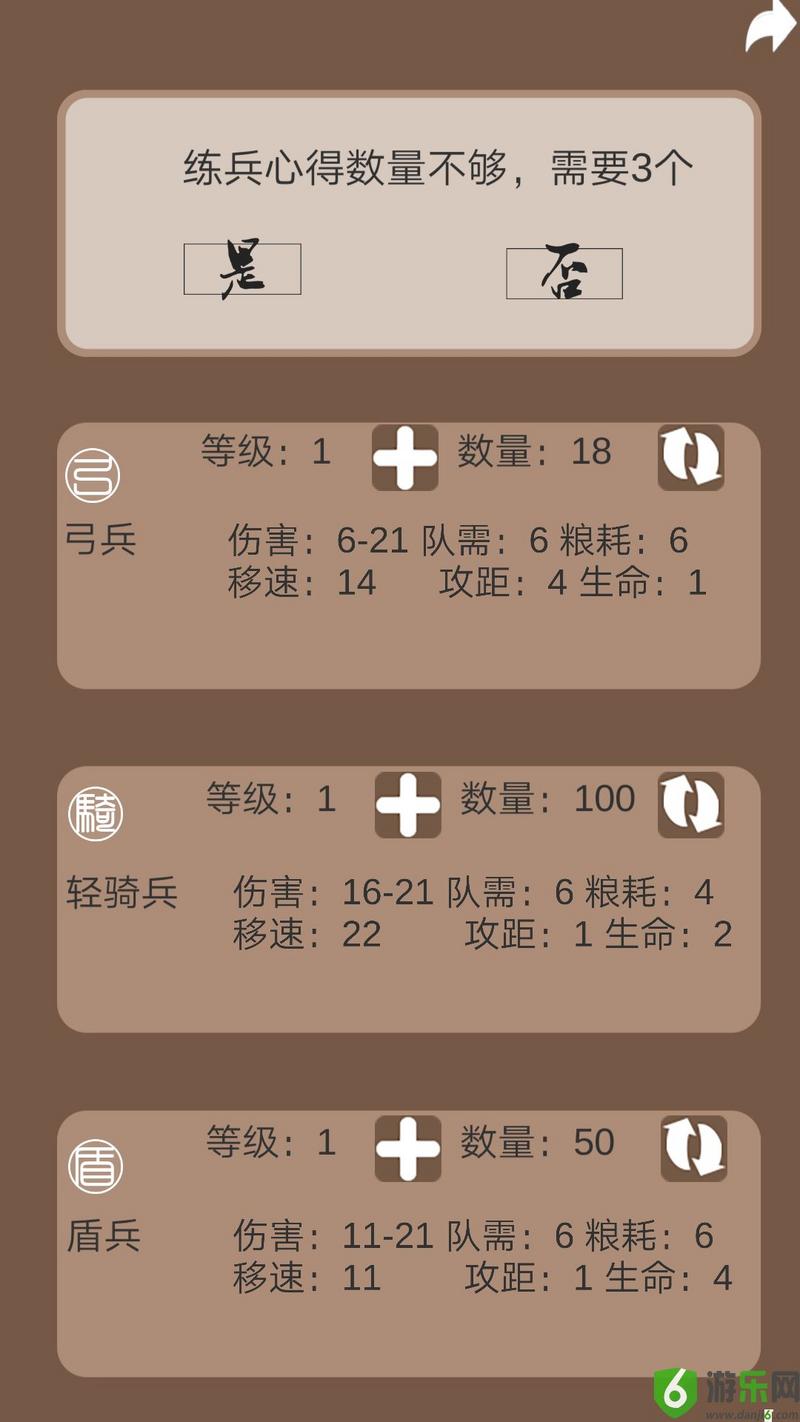The width and height of the screenshot is (800, 1422).
Task: Tap the return arrow icon
Action: click(x=769, y=28)
